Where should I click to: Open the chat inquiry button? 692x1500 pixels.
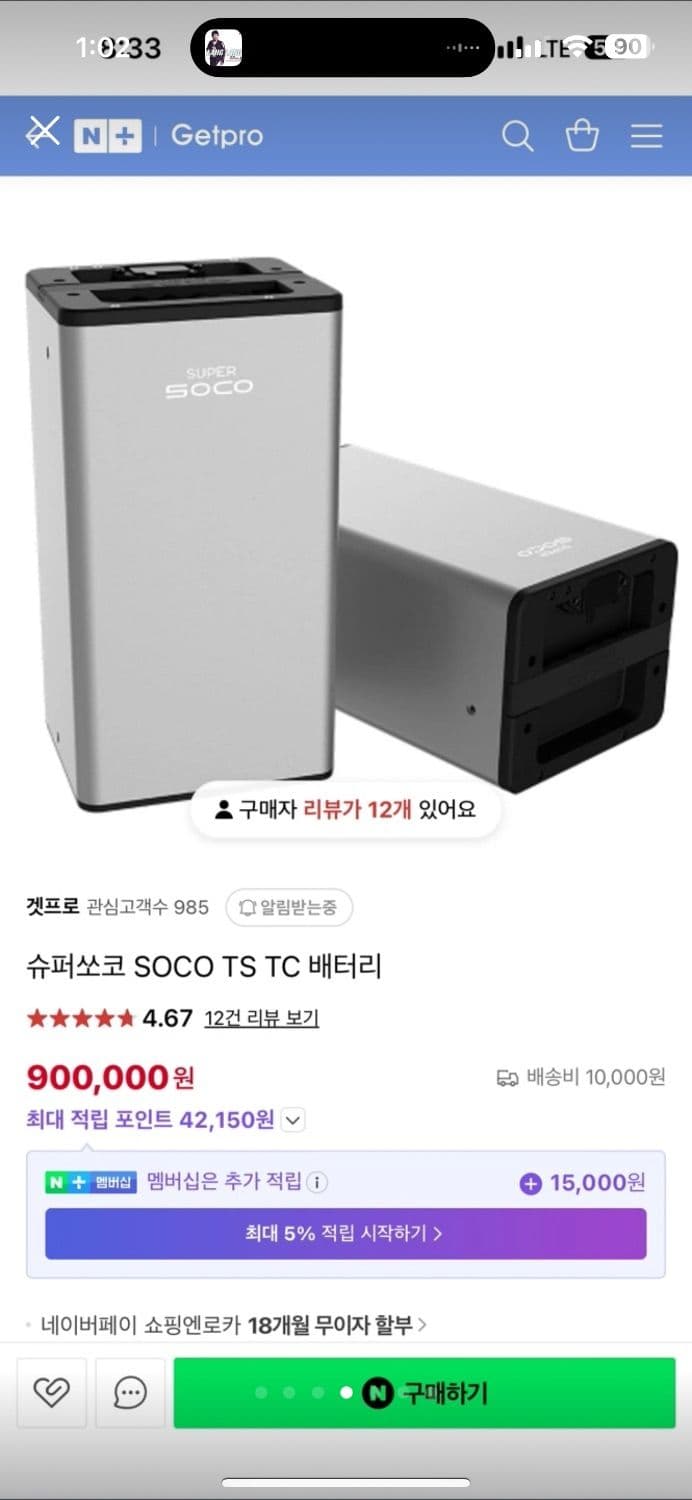point(130,1392)
